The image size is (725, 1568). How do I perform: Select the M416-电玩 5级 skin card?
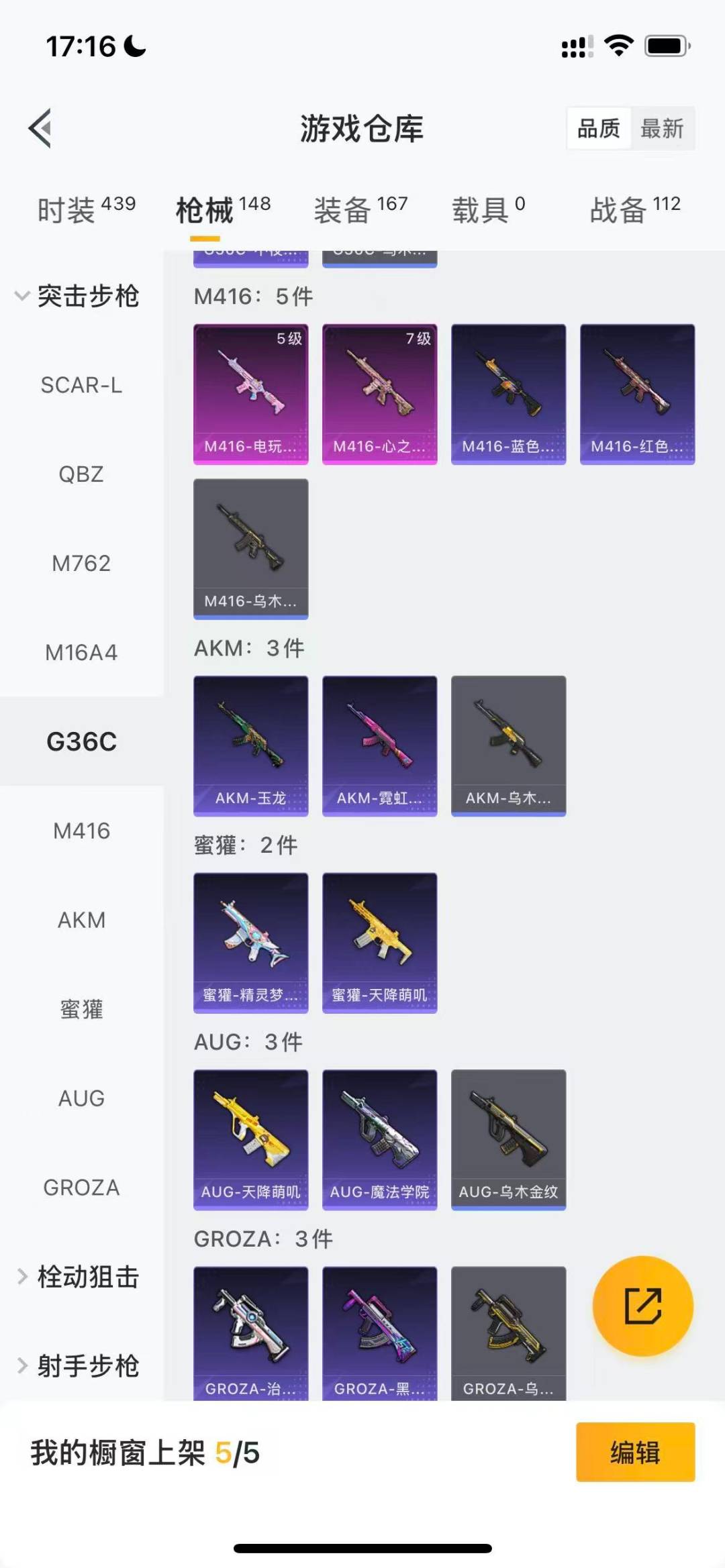pos(250,393)
